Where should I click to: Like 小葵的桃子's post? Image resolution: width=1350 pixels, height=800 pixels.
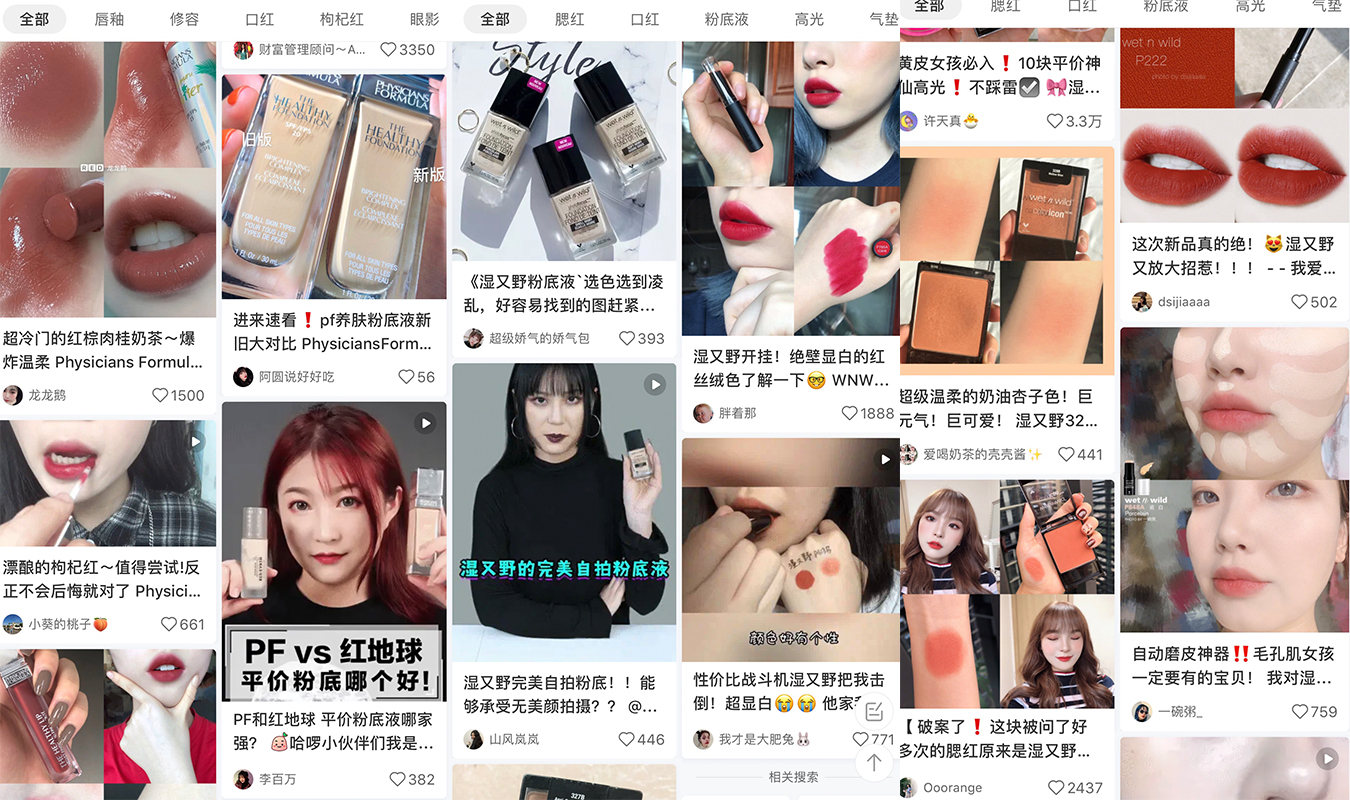coord(169,624)
